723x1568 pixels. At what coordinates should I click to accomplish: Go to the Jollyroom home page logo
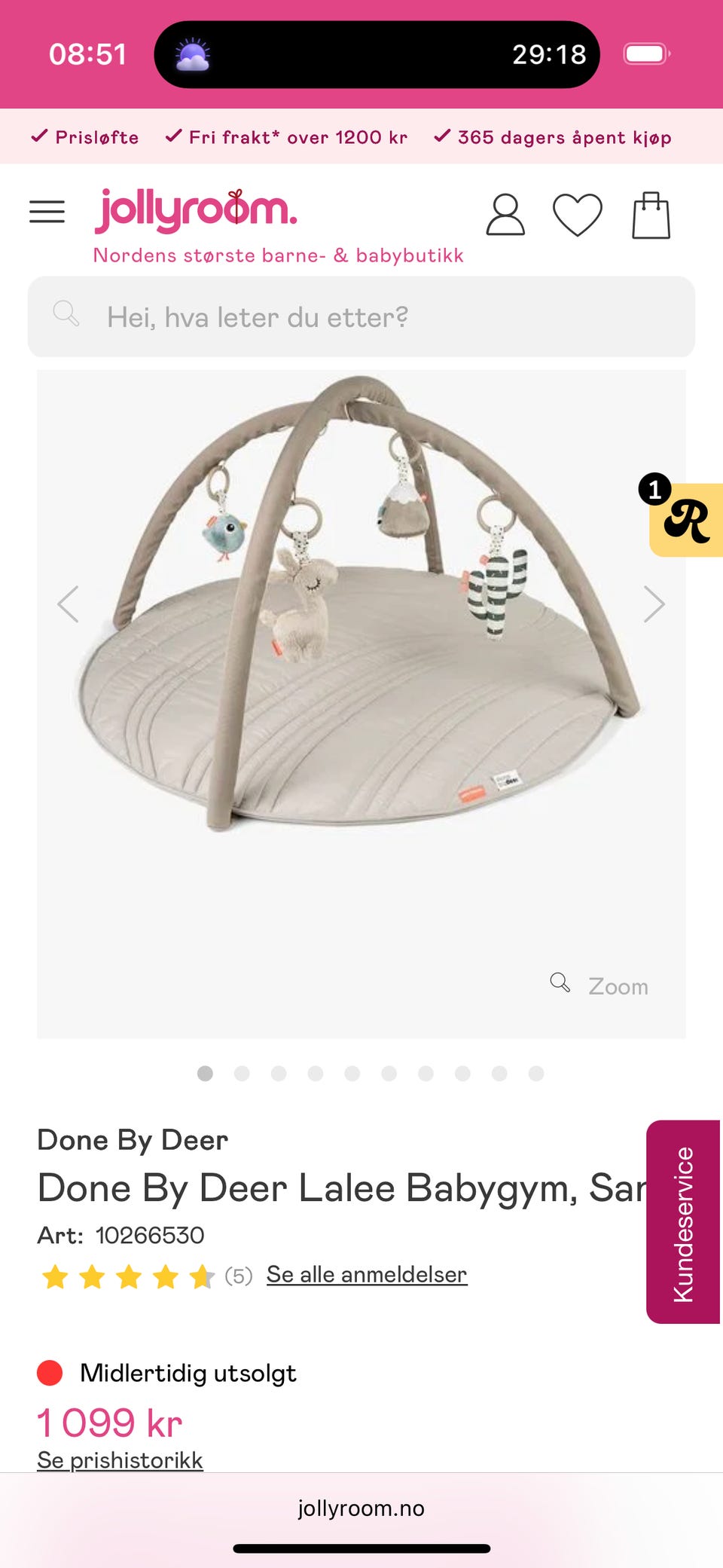tap(196, 211)
